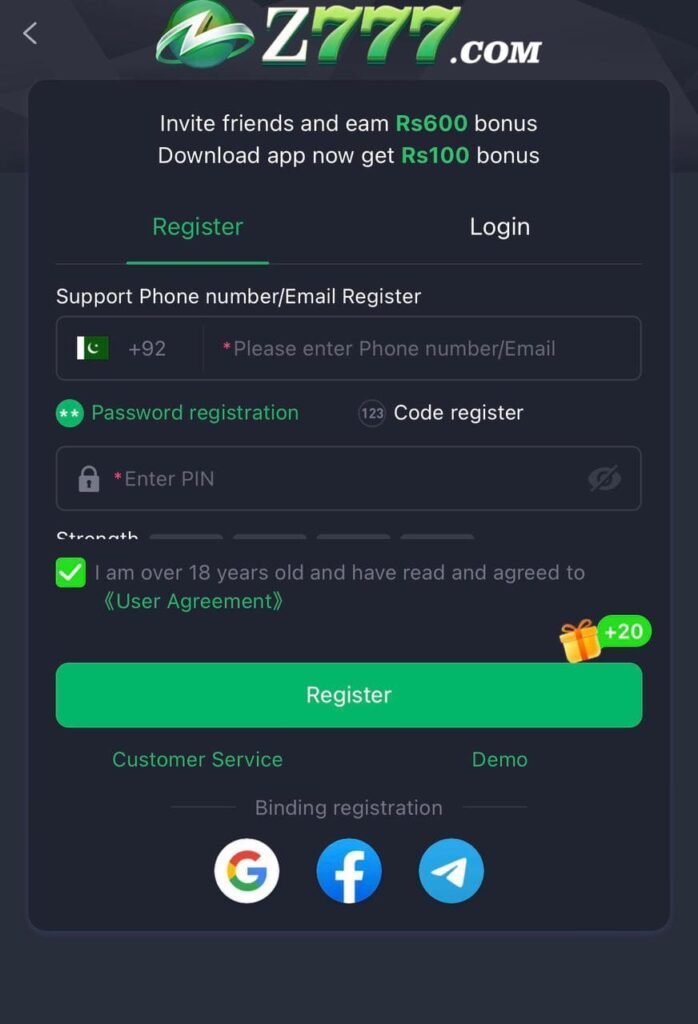This screenshot has width=698, height=1024.
Task: Choose Code register option
Action: (x=441, y=413)
